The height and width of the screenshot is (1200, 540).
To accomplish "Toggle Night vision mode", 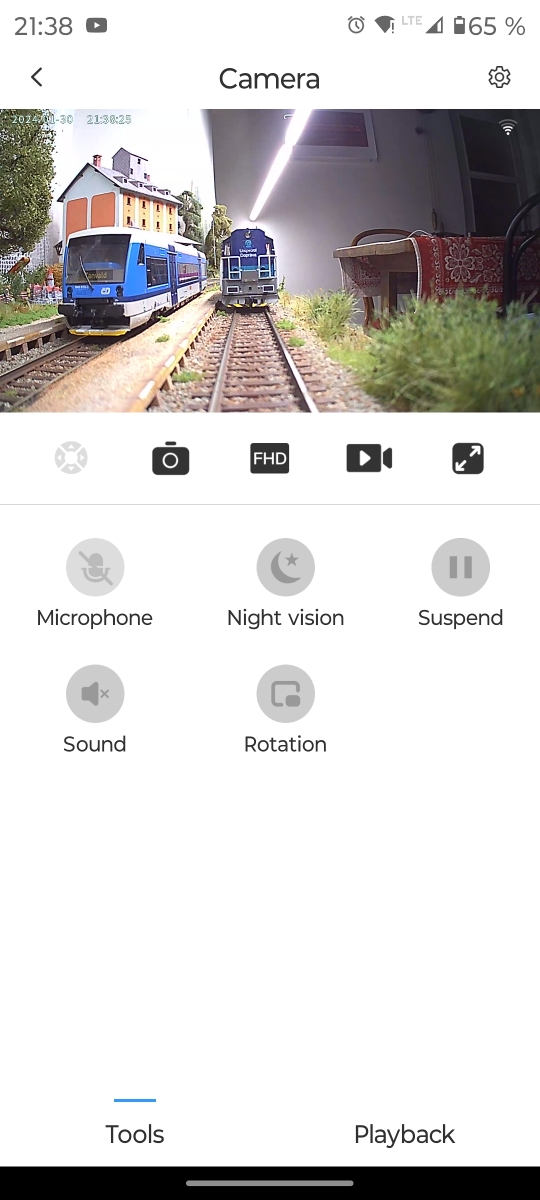I will click(285, 567).
